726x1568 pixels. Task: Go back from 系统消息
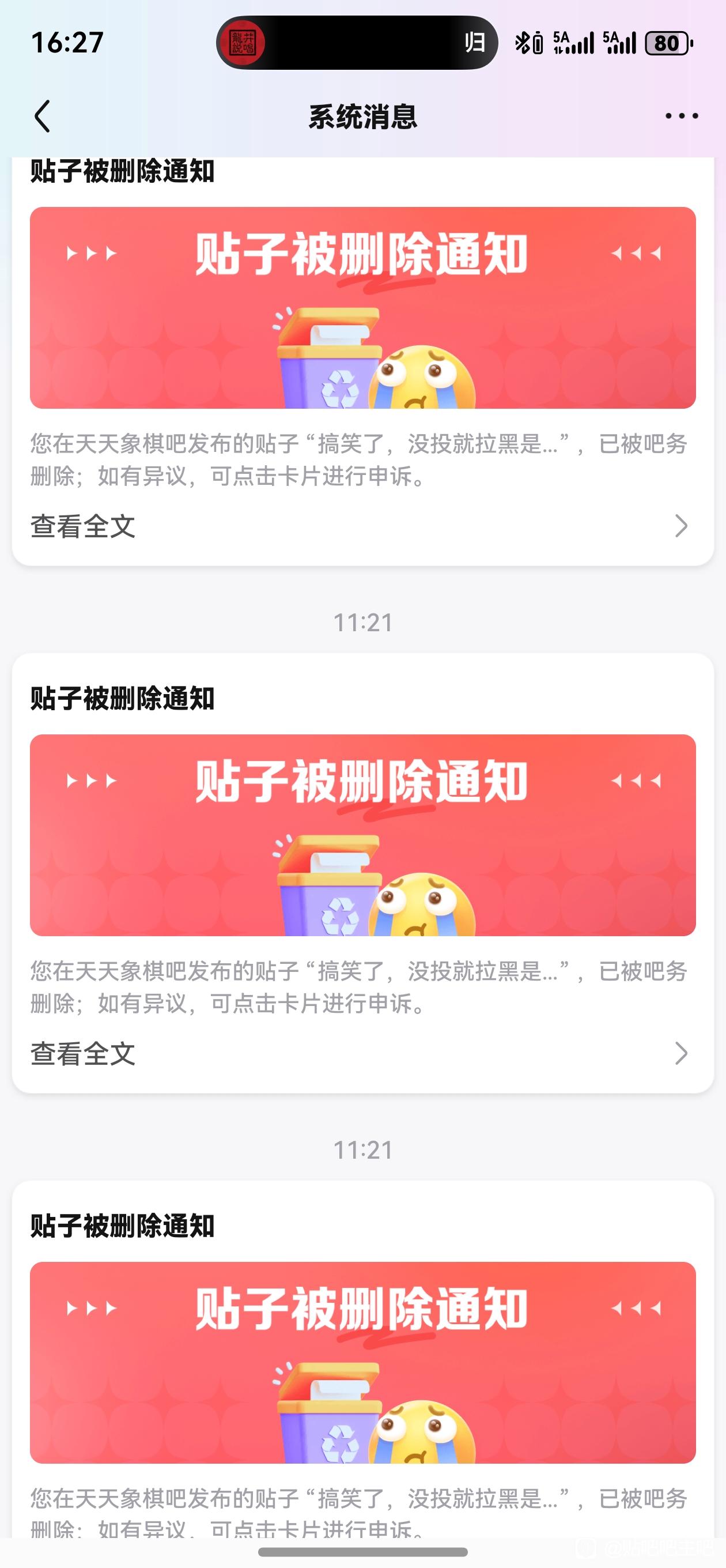point(42,116)
